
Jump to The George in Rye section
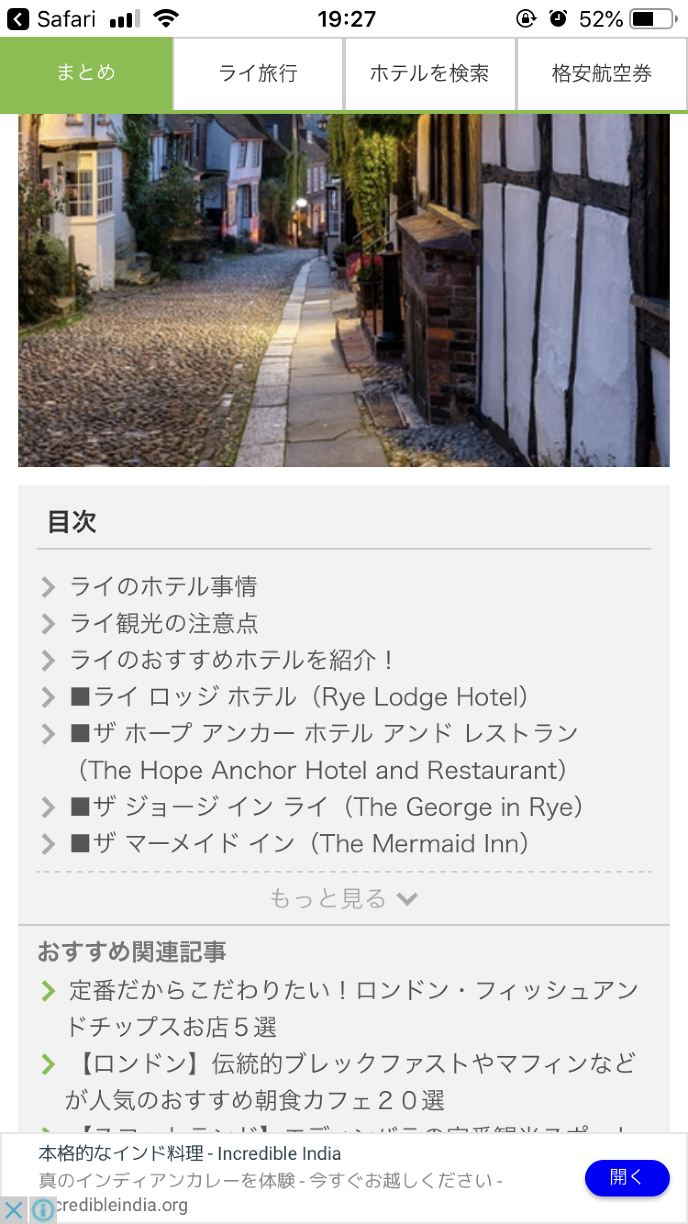[x=327, y=807]
